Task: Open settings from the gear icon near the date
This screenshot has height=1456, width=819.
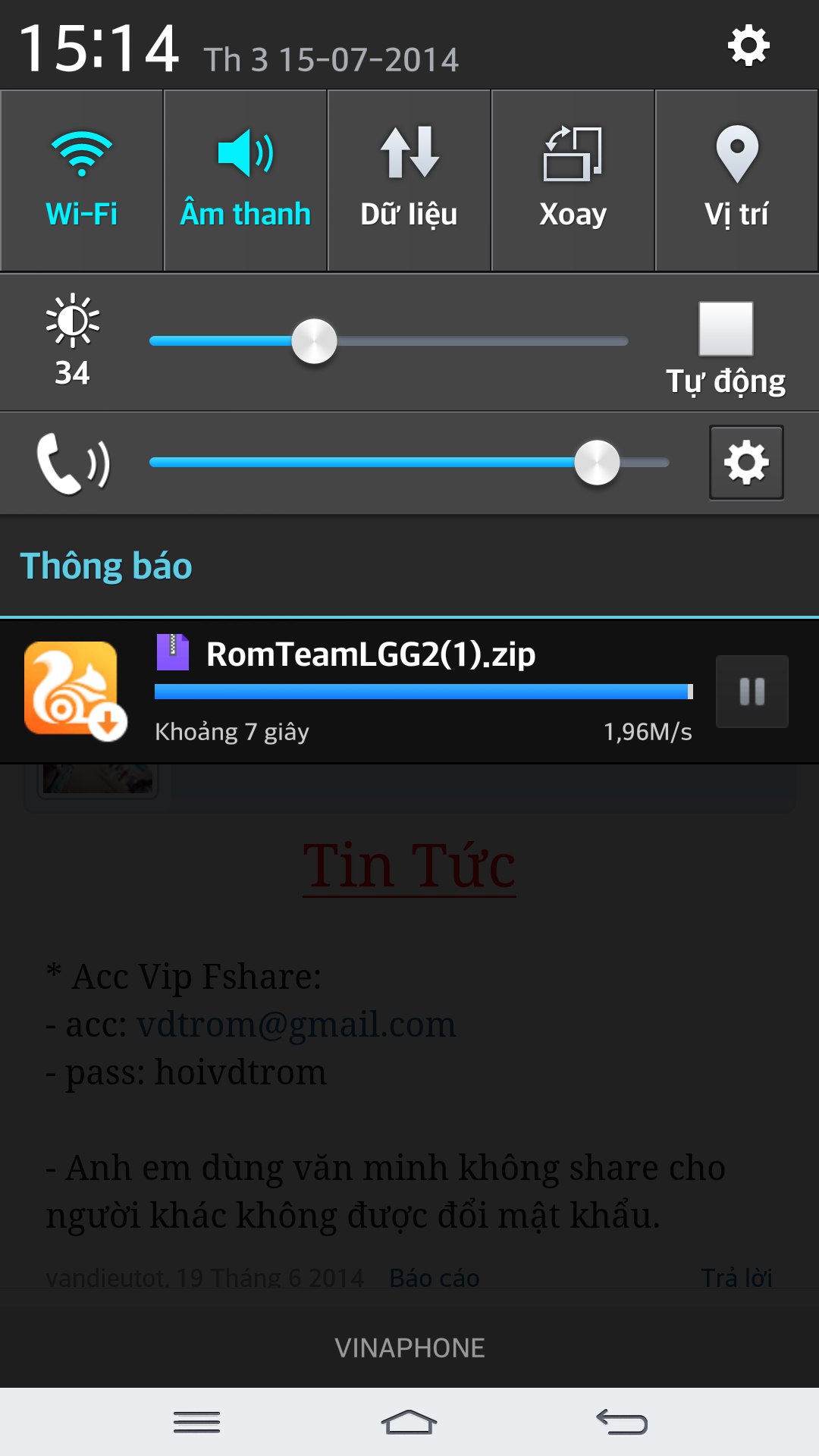Action: (748, 46)
